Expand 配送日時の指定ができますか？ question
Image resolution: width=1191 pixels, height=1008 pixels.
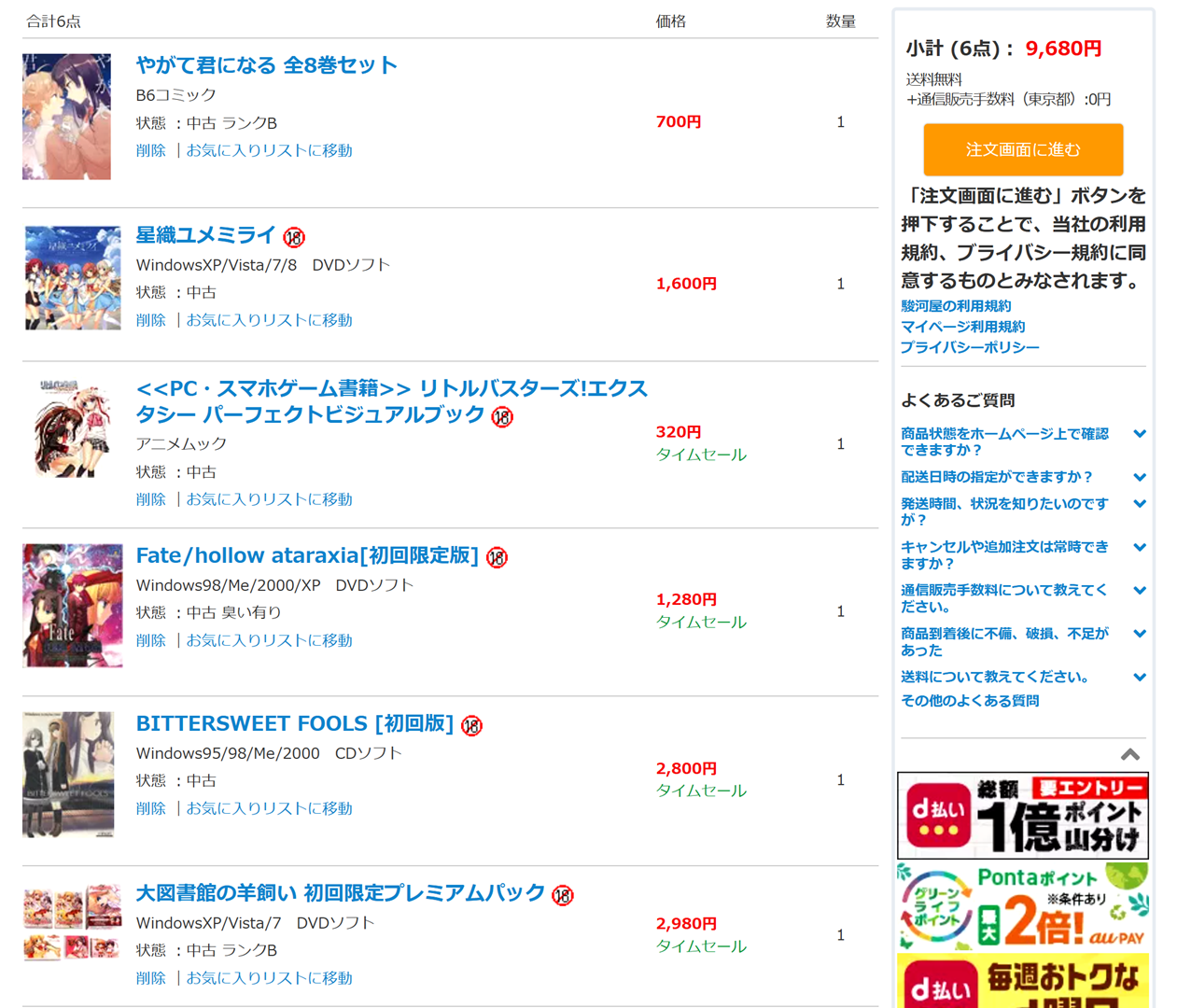pyautogui.click(x=996, y=477)
